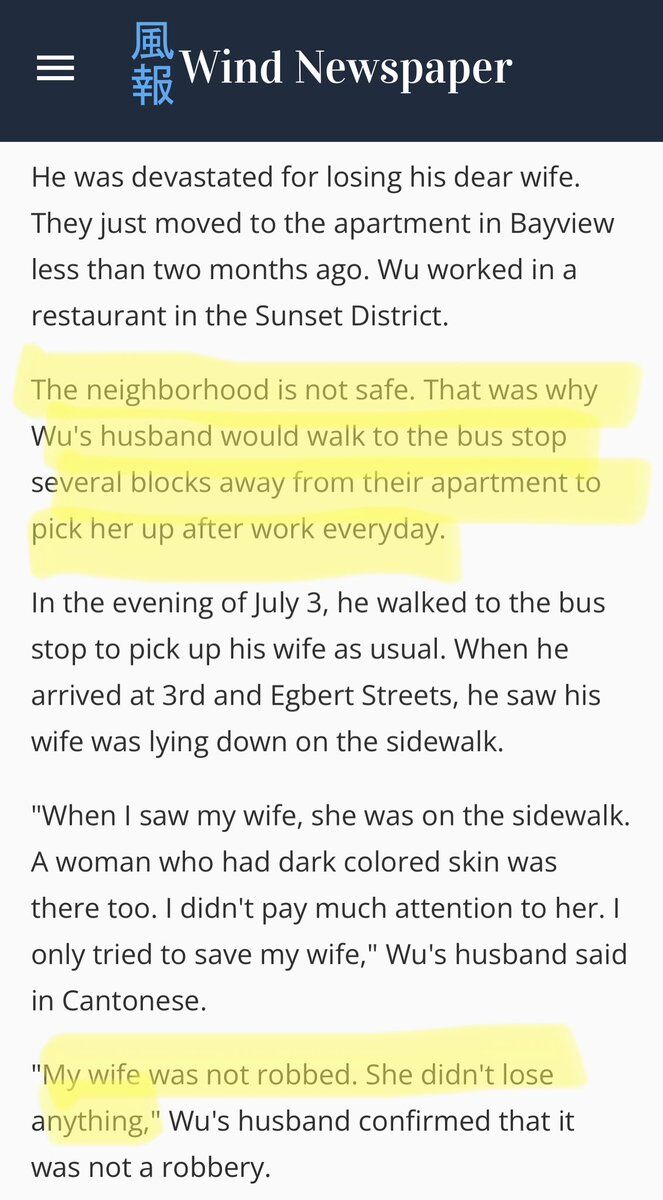
Task: Go to the Wind Newspaper homepage
Action: (322, 67)
